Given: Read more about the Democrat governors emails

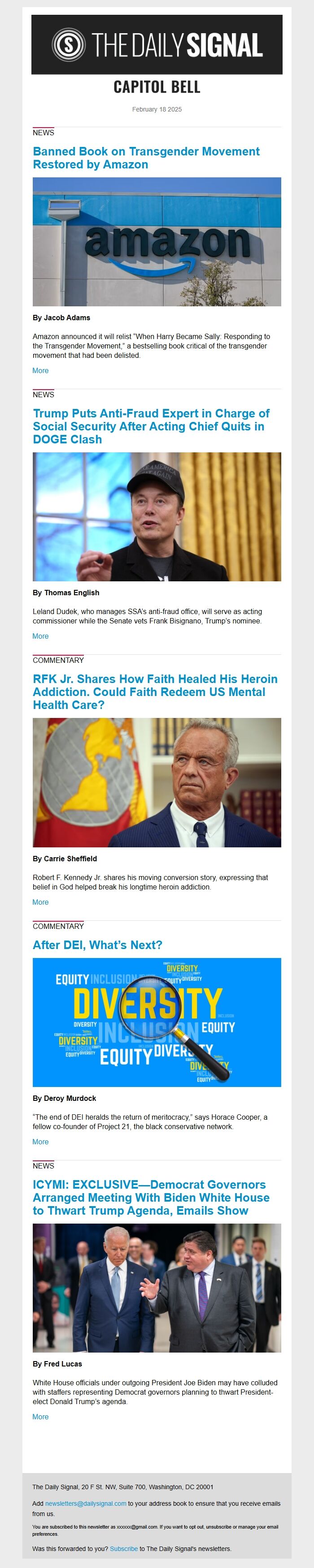Looking at the screenshot, I should coord(40,1417).
